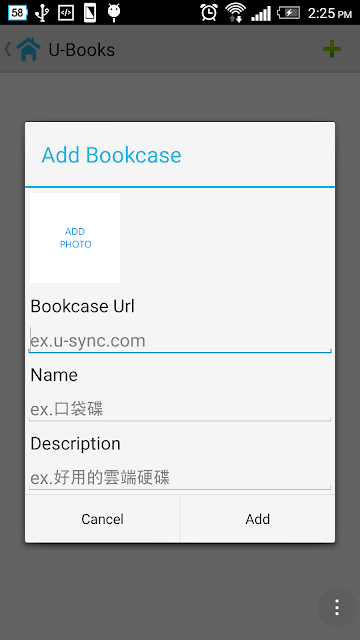
Task: Focus the Bookcase Url field
Action: pos(180,340)
